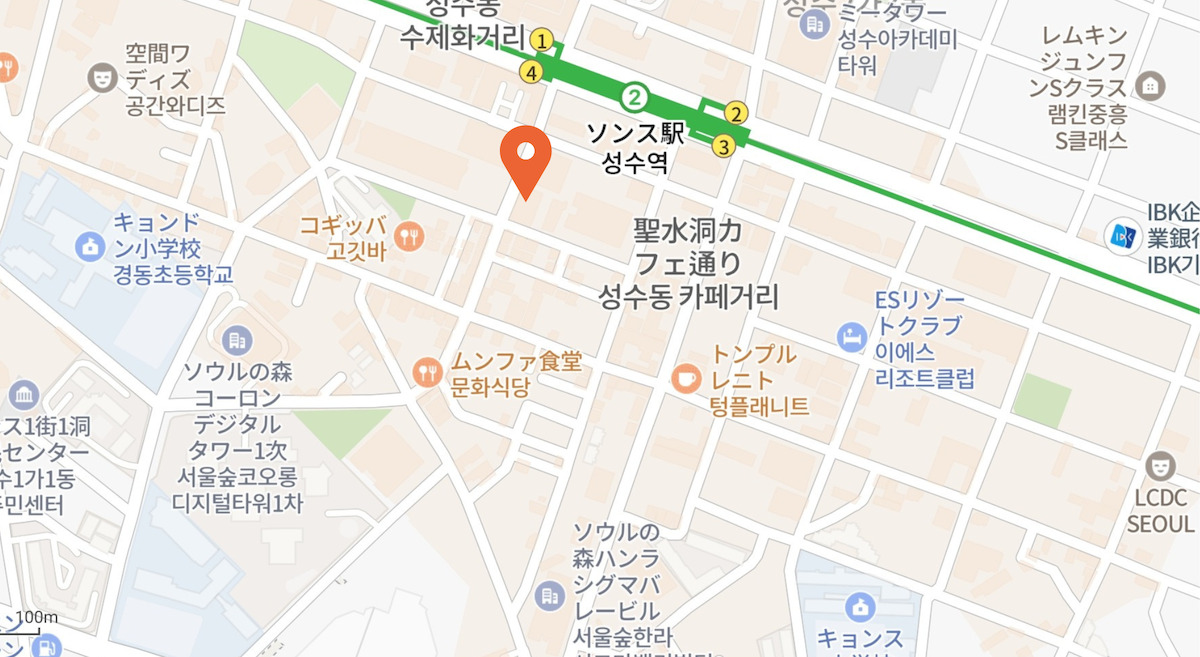1200x657 pixels.
Task: Select the LCDC SEOUL place marker
Action: 1160,465
